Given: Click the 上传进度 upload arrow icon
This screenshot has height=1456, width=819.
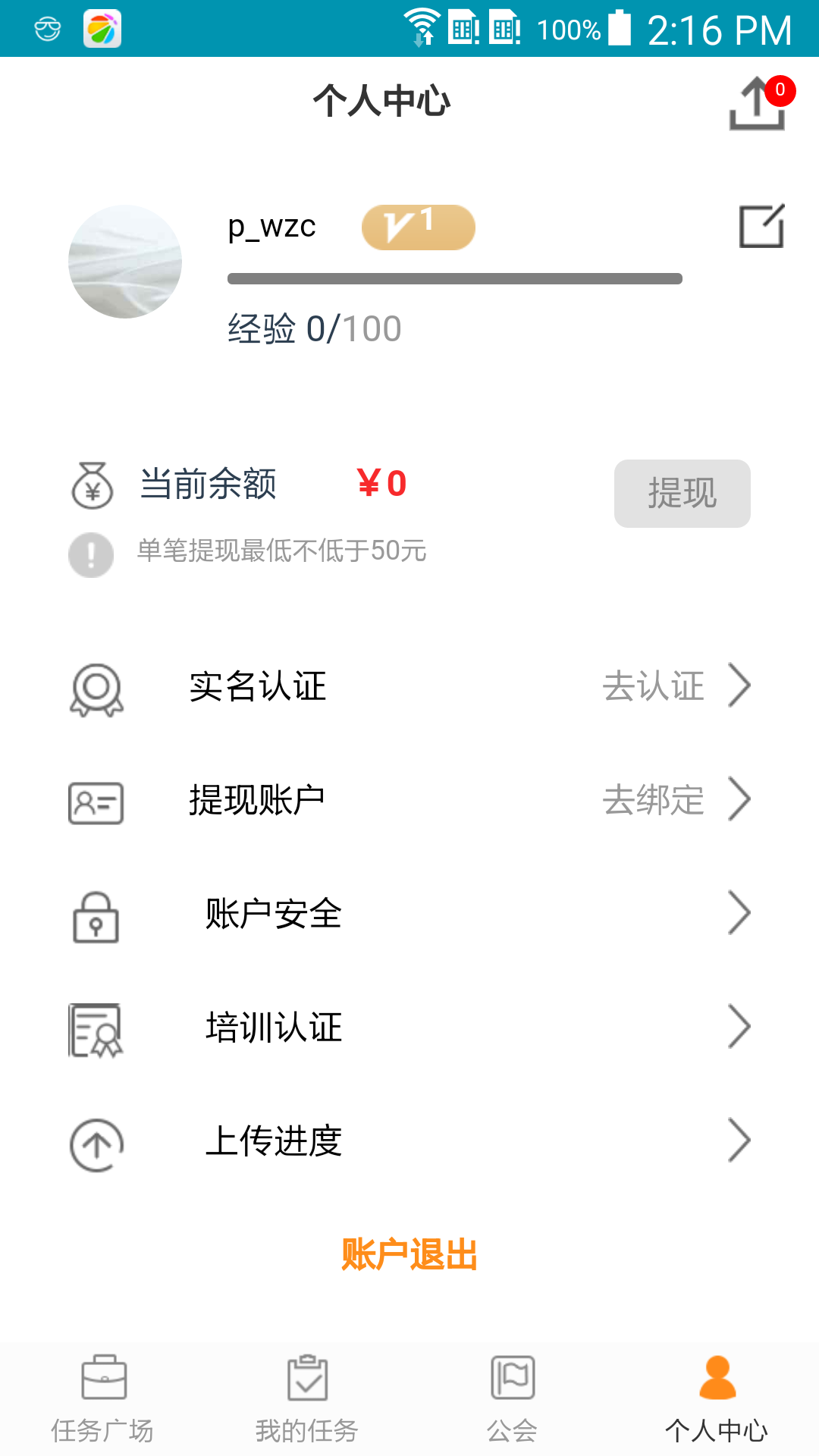Looking at the screenshot, I should [x=95, y=1144].
